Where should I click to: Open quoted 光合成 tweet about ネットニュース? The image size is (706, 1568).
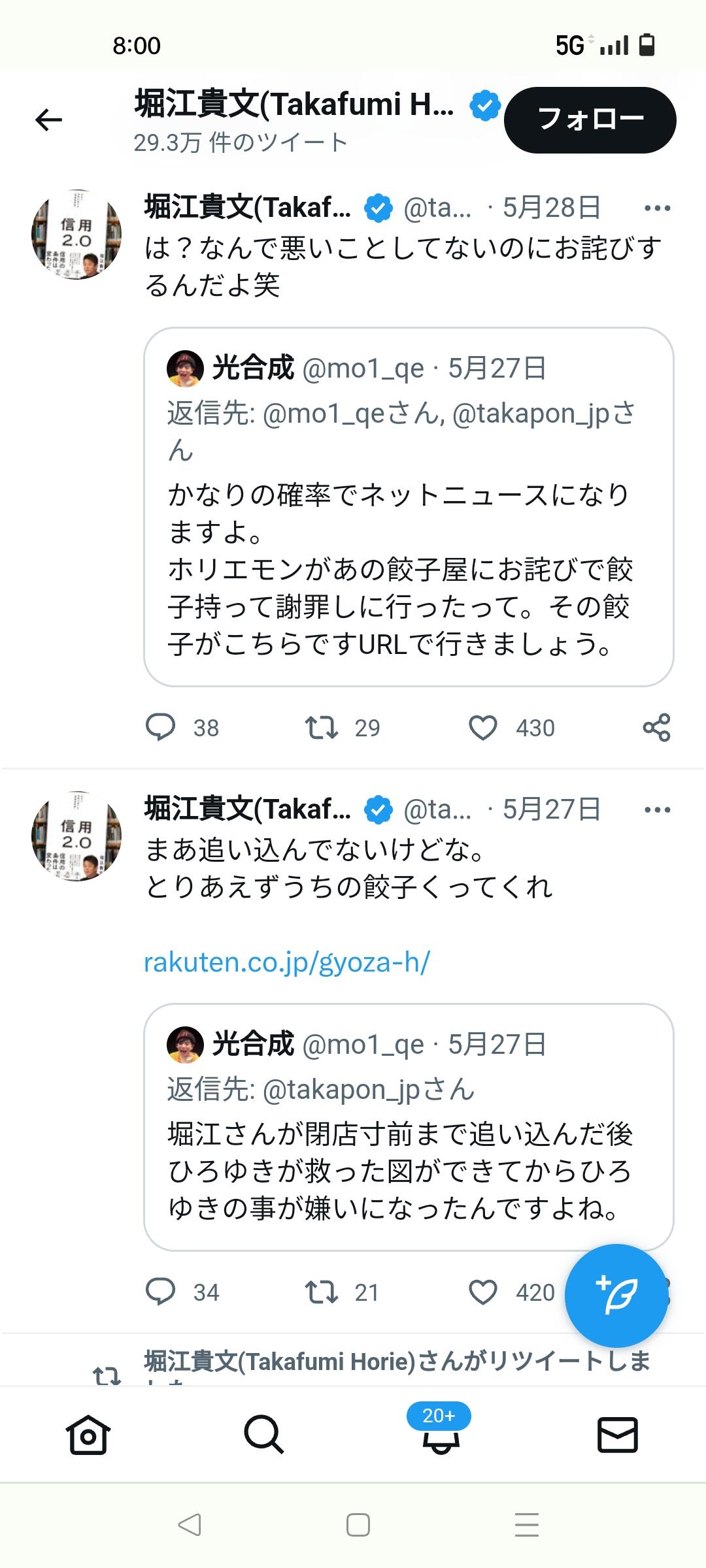point(409,507)
